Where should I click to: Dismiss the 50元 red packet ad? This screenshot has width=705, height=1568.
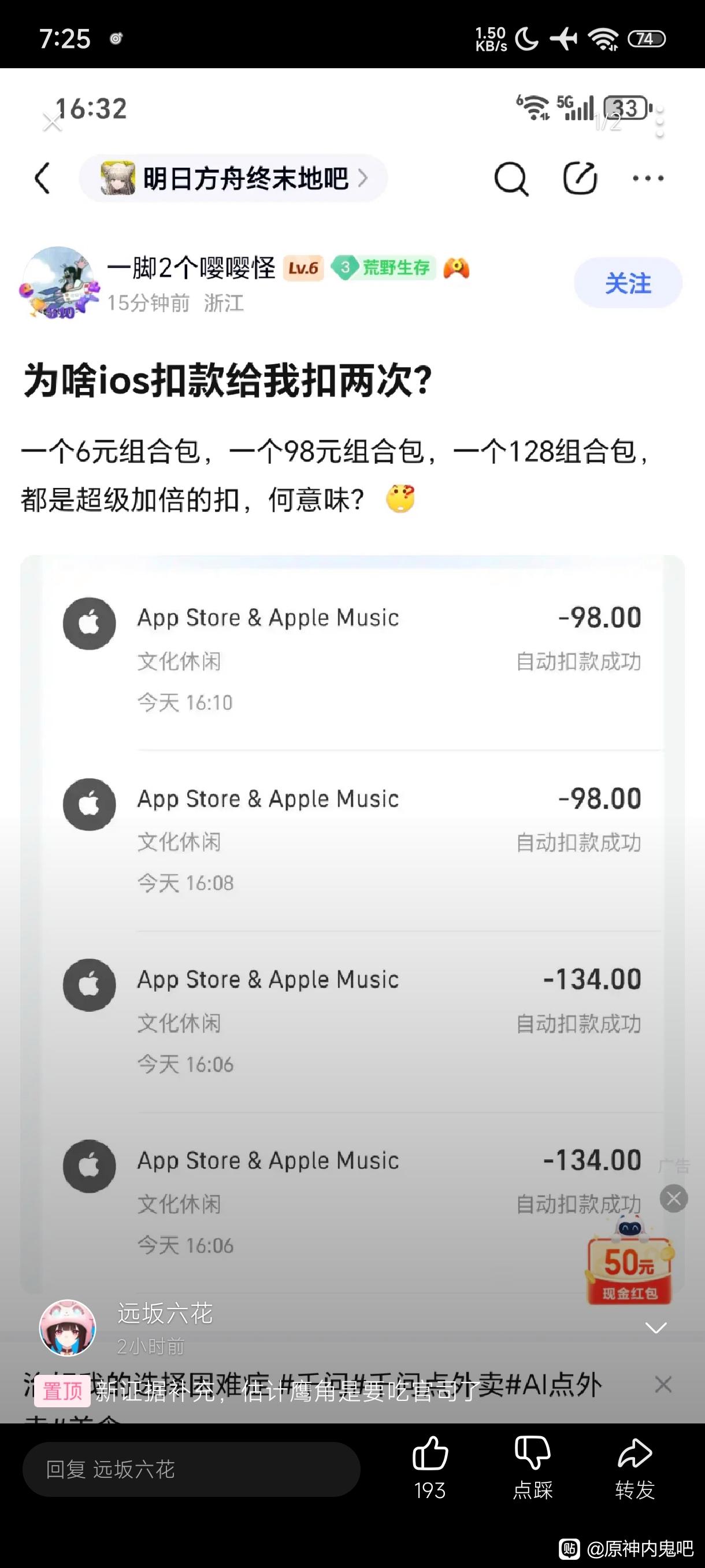pos(673,1199)
